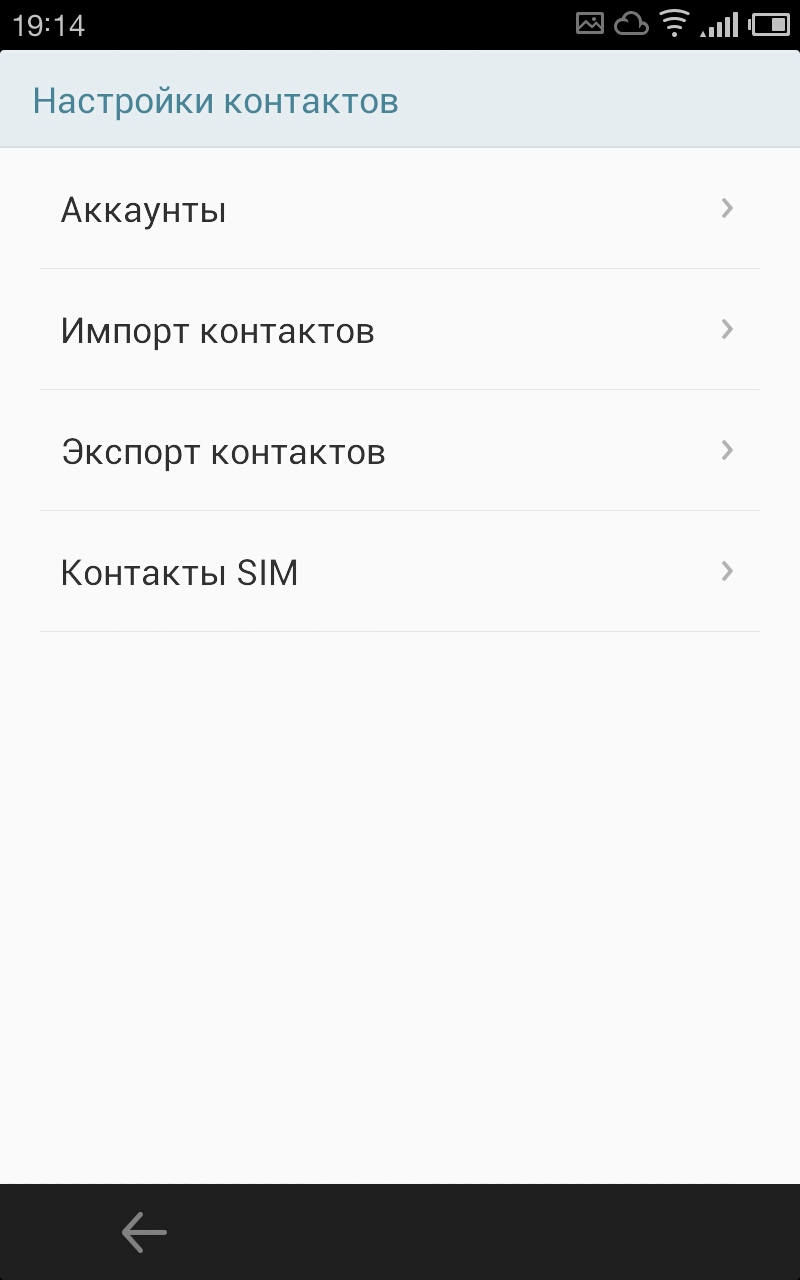Tap the back arrow in bottom bar

[144, 1232]
